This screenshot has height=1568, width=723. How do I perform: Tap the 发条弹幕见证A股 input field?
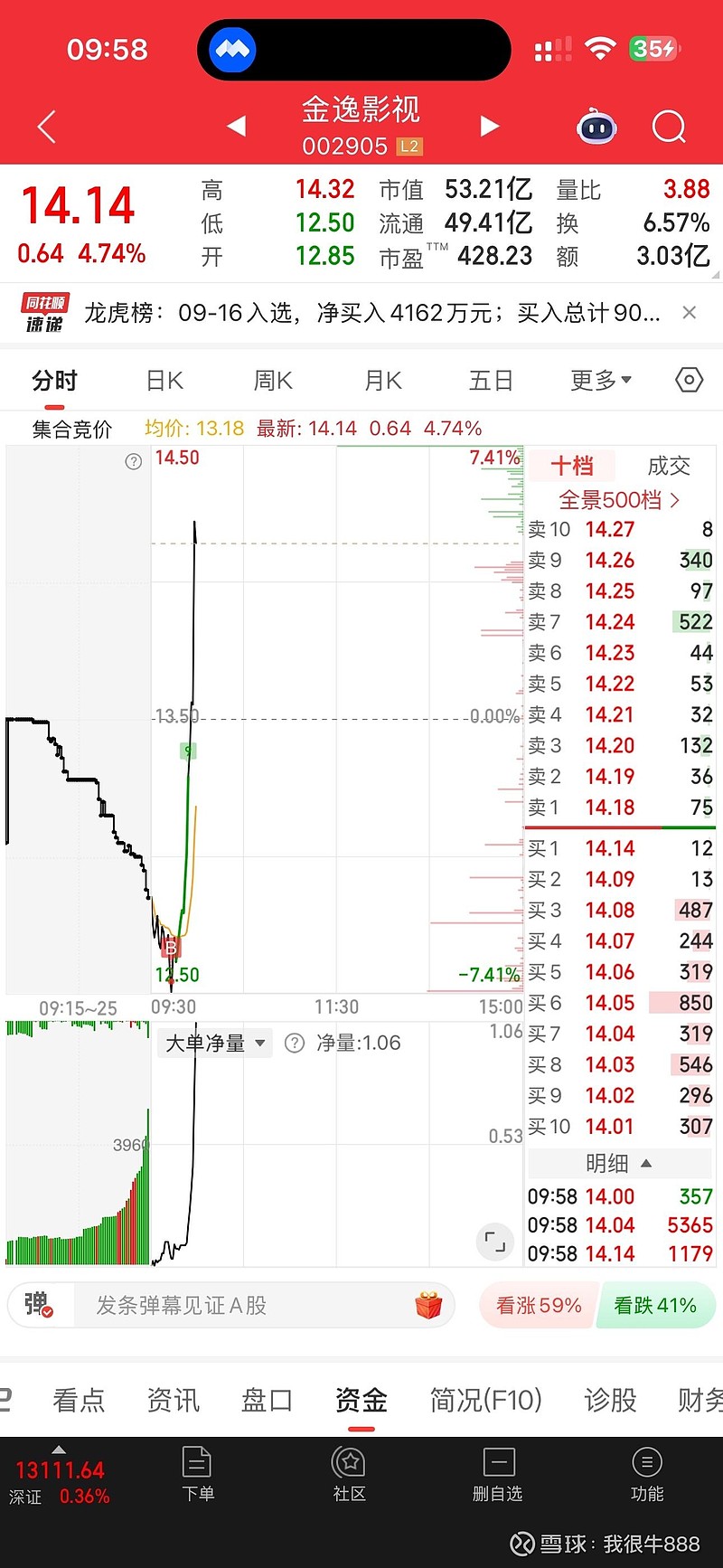[x=244, y=1306]
